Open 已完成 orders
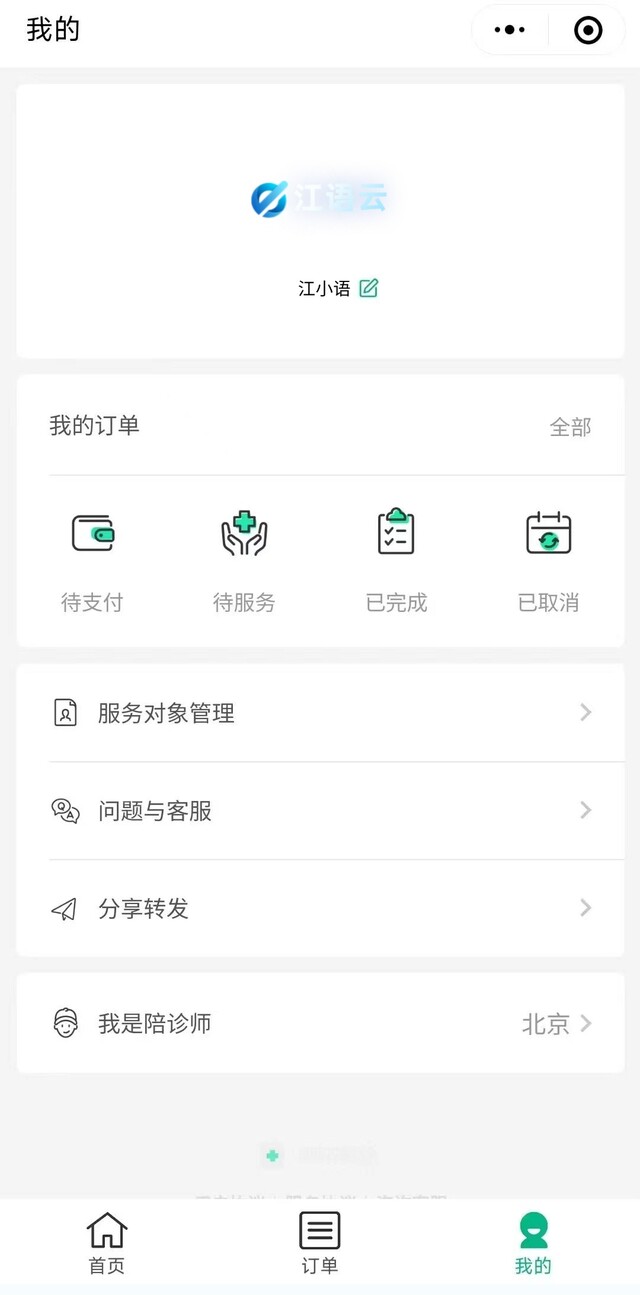The height and width of the screenshot is (1295, 640). 396,561
